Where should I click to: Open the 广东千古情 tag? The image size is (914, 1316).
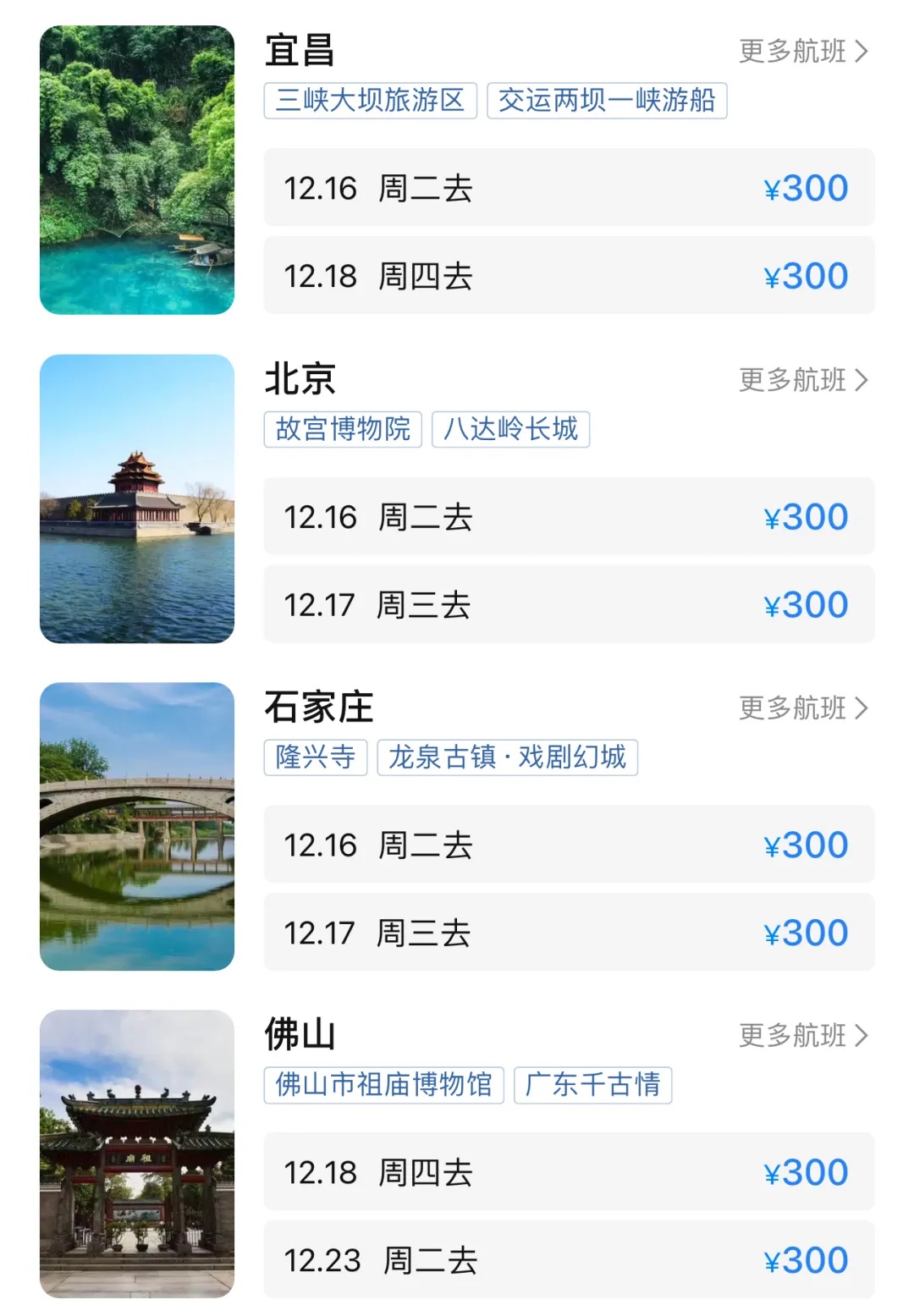(x=592, y=1084)
